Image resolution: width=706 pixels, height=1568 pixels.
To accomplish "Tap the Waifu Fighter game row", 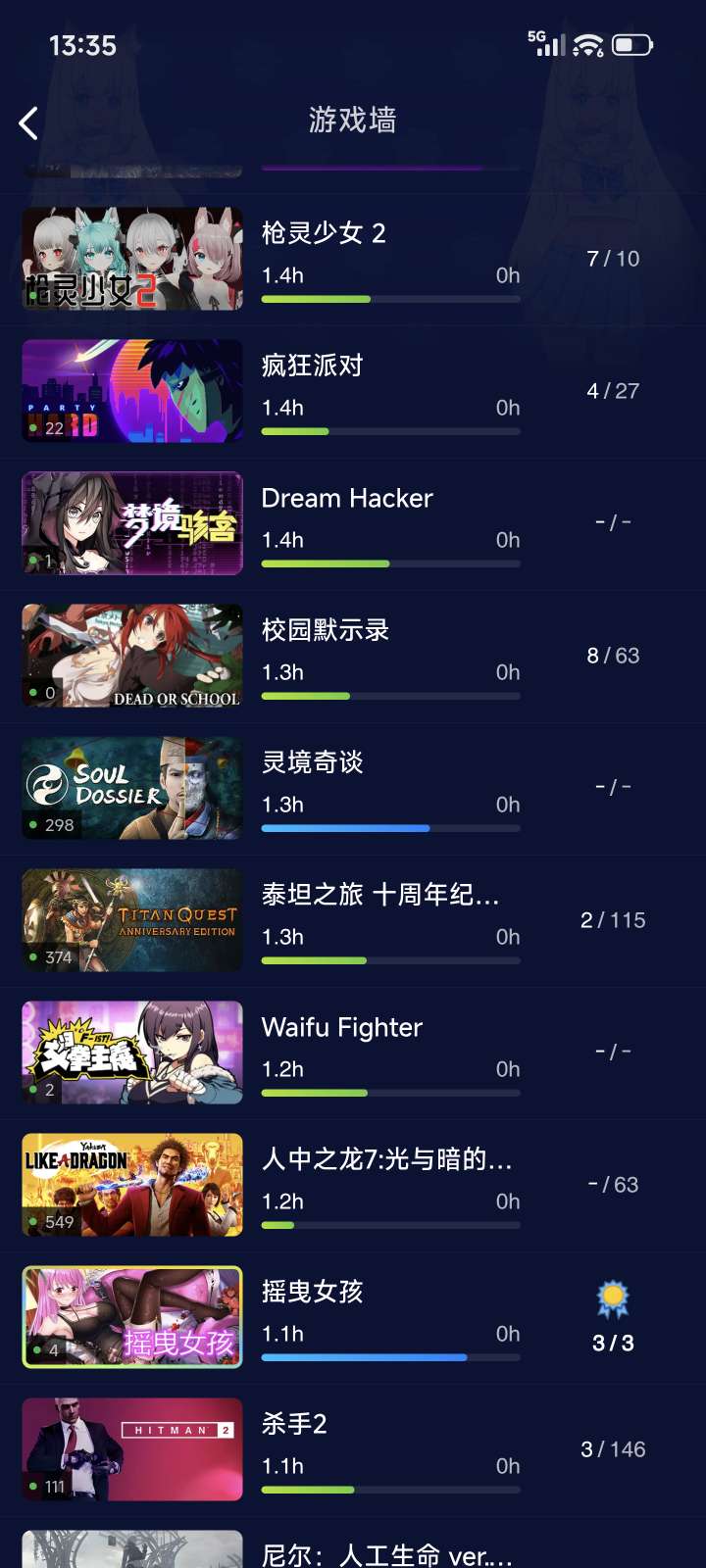I will (x=353, y=1053).
